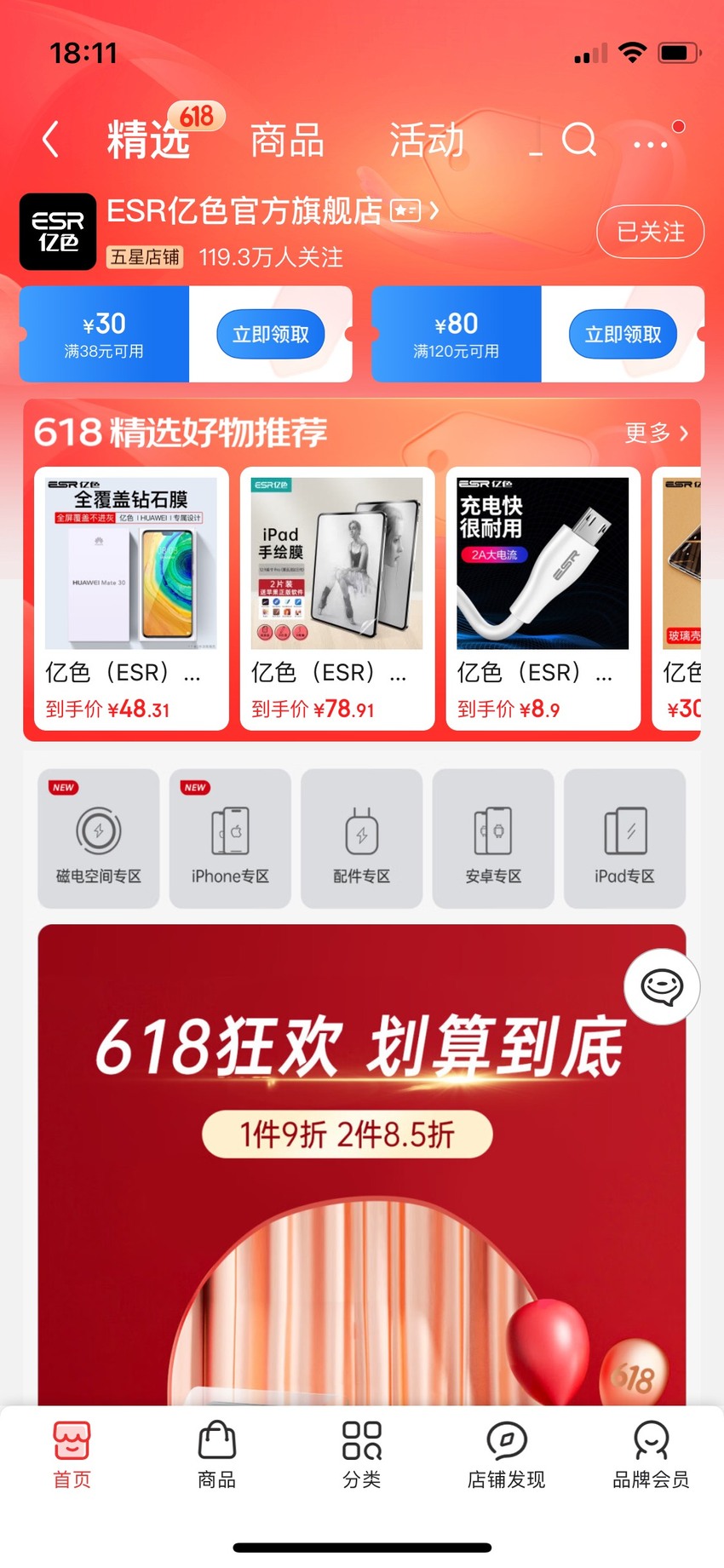
Task: Open the 全覆盖钻石膜 product priced ¥48.31
Action: coord(131,598)
